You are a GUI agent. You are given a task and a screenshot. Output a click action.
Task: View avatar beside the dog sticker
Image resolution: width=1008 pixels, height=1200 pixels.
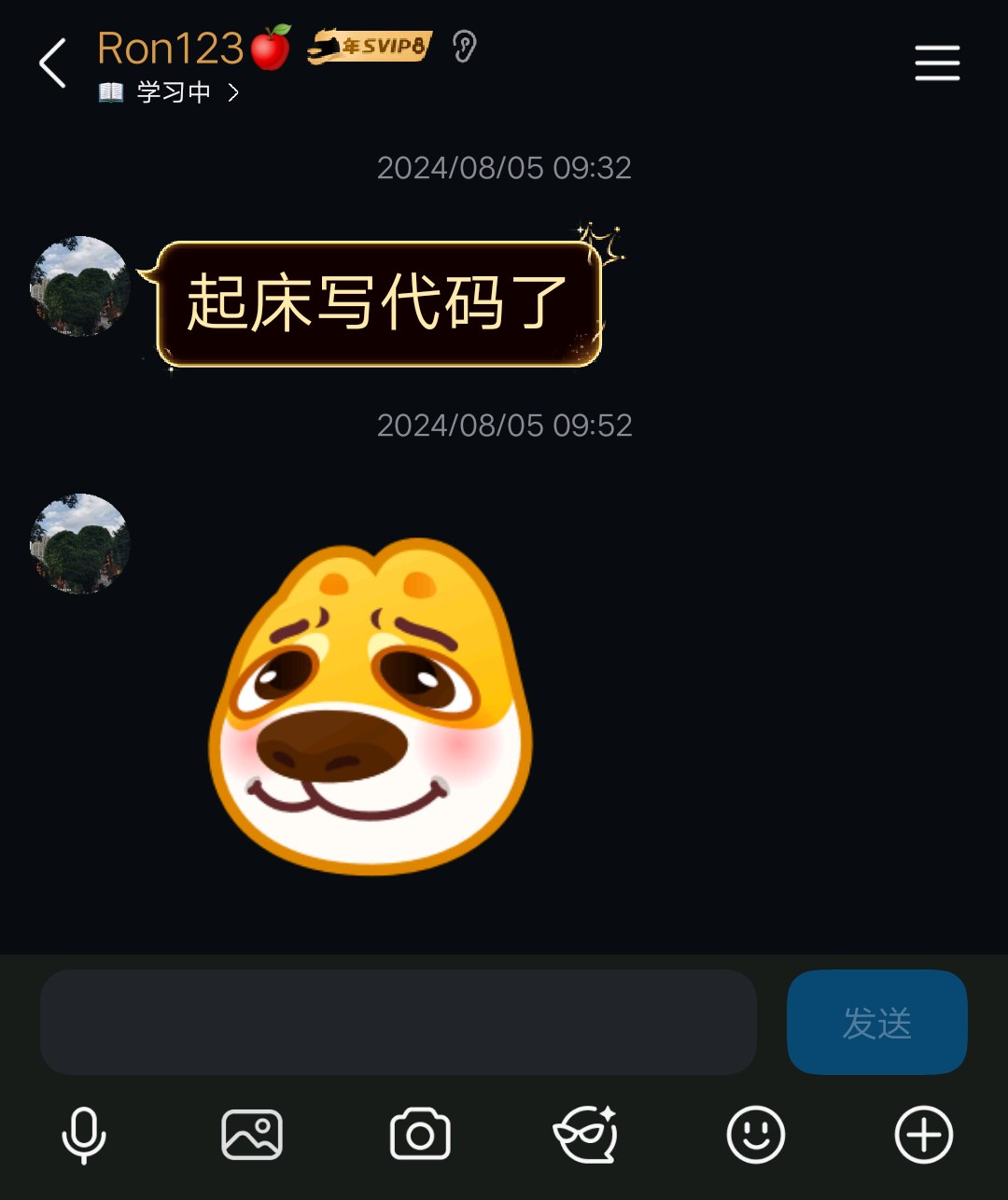(x=80, y=543)
